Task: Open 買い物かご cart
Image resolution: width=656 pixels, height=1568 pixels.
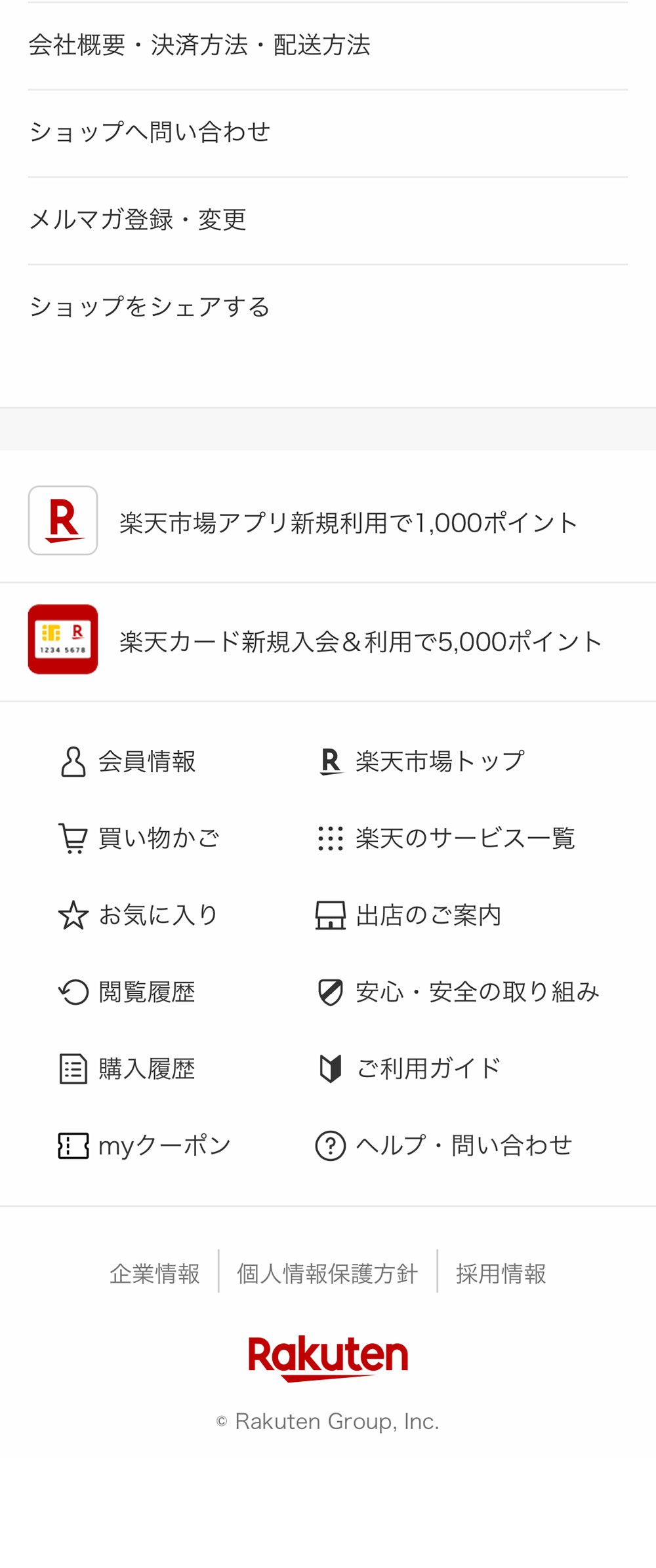Action: point(139,838)
